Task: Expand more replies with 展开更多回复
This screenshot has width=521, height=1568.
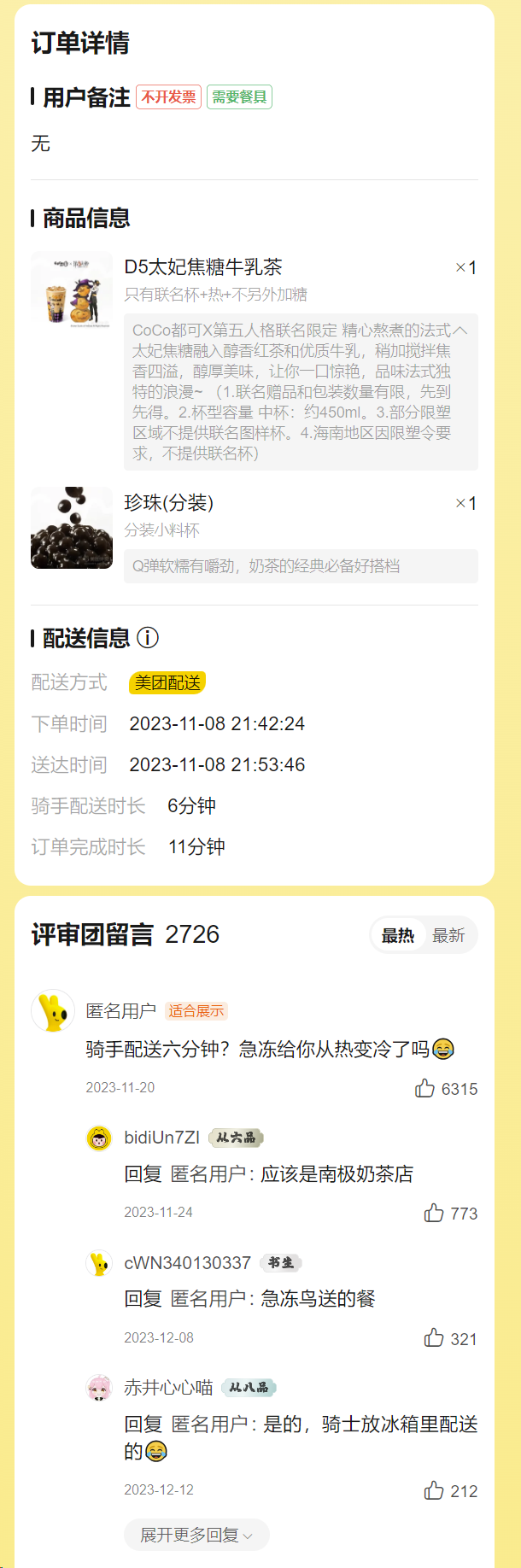Action: tap(196, 1535)
